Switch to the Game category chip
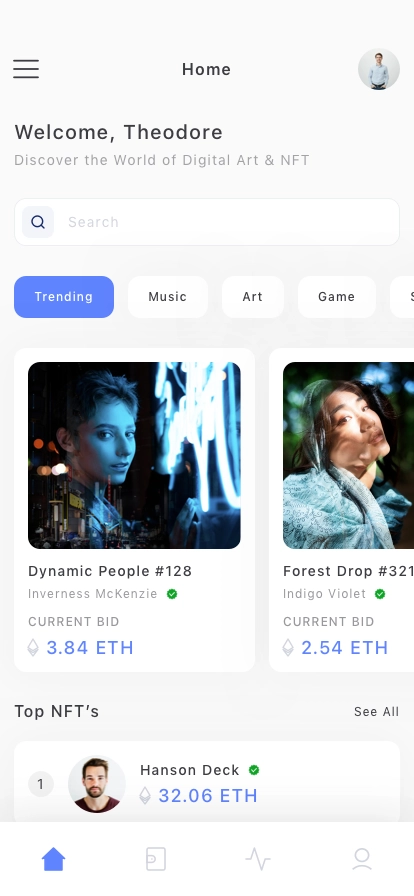The image size is (414, 896). [x=337, y=297]
